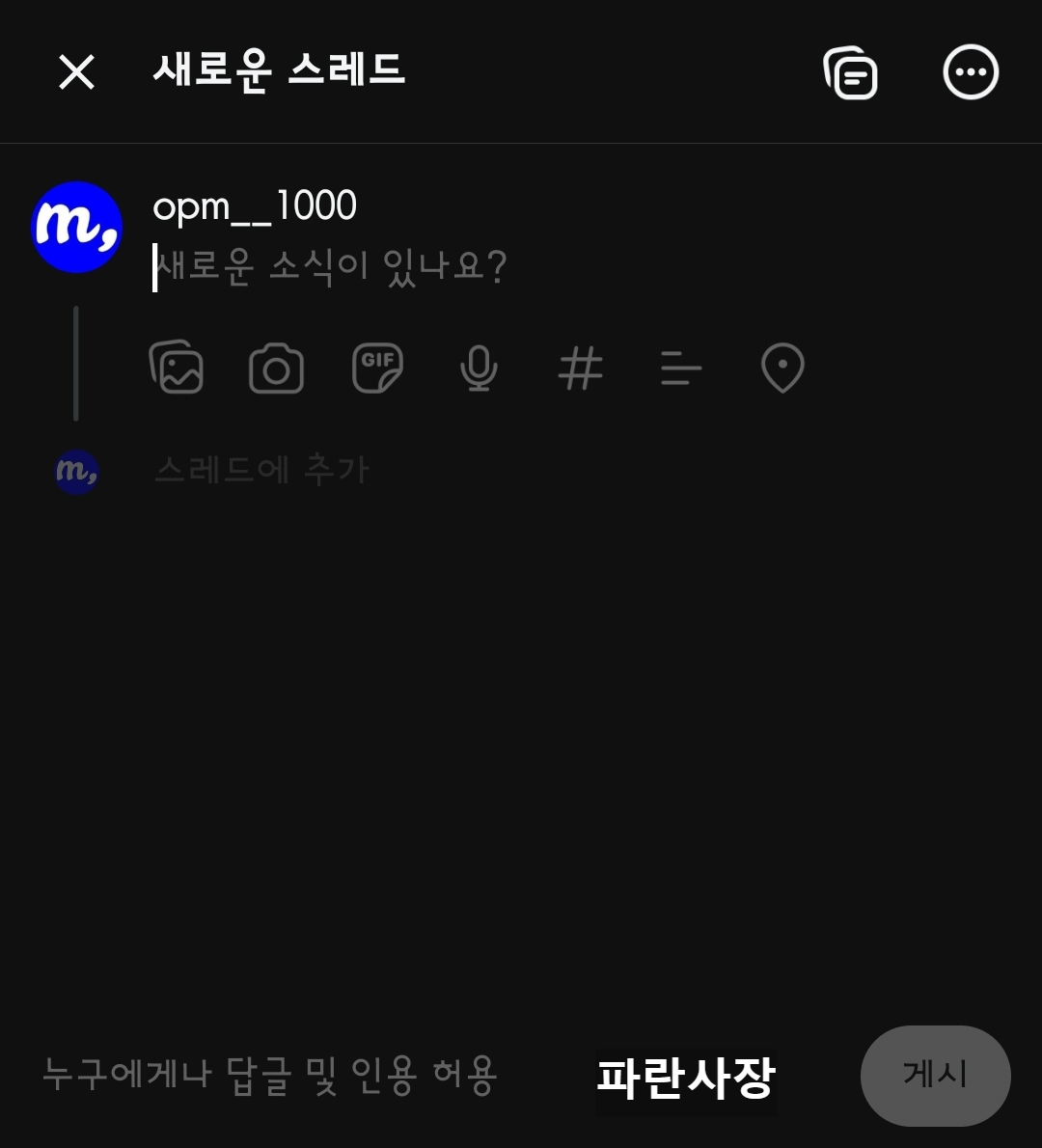Add a hashtag topic to the thread
Image resolution: width=1042 pixels, height=1148 pixels.
[581, 368]
